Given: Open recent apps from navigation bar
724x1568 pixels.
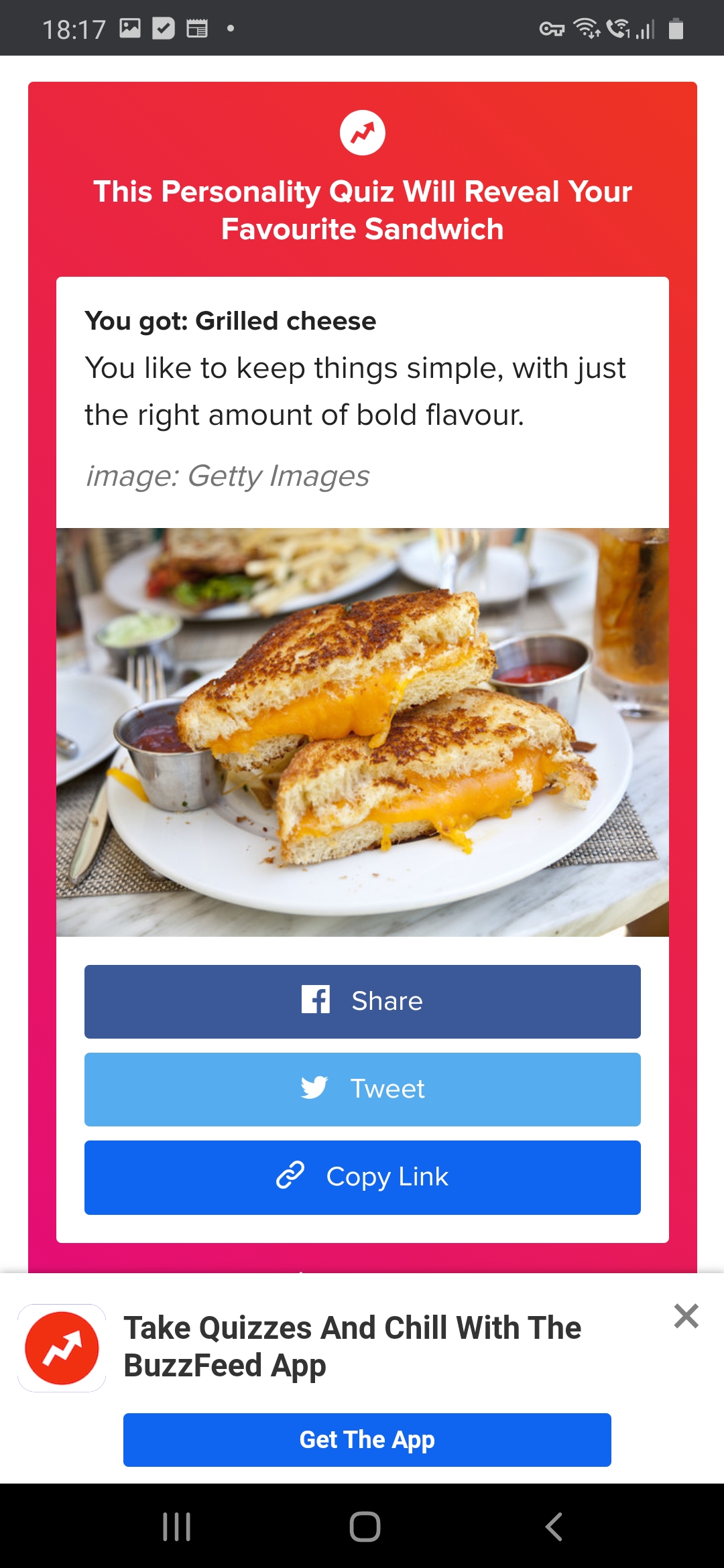Looking at the screenshot, I should [x=177, y=1527].
